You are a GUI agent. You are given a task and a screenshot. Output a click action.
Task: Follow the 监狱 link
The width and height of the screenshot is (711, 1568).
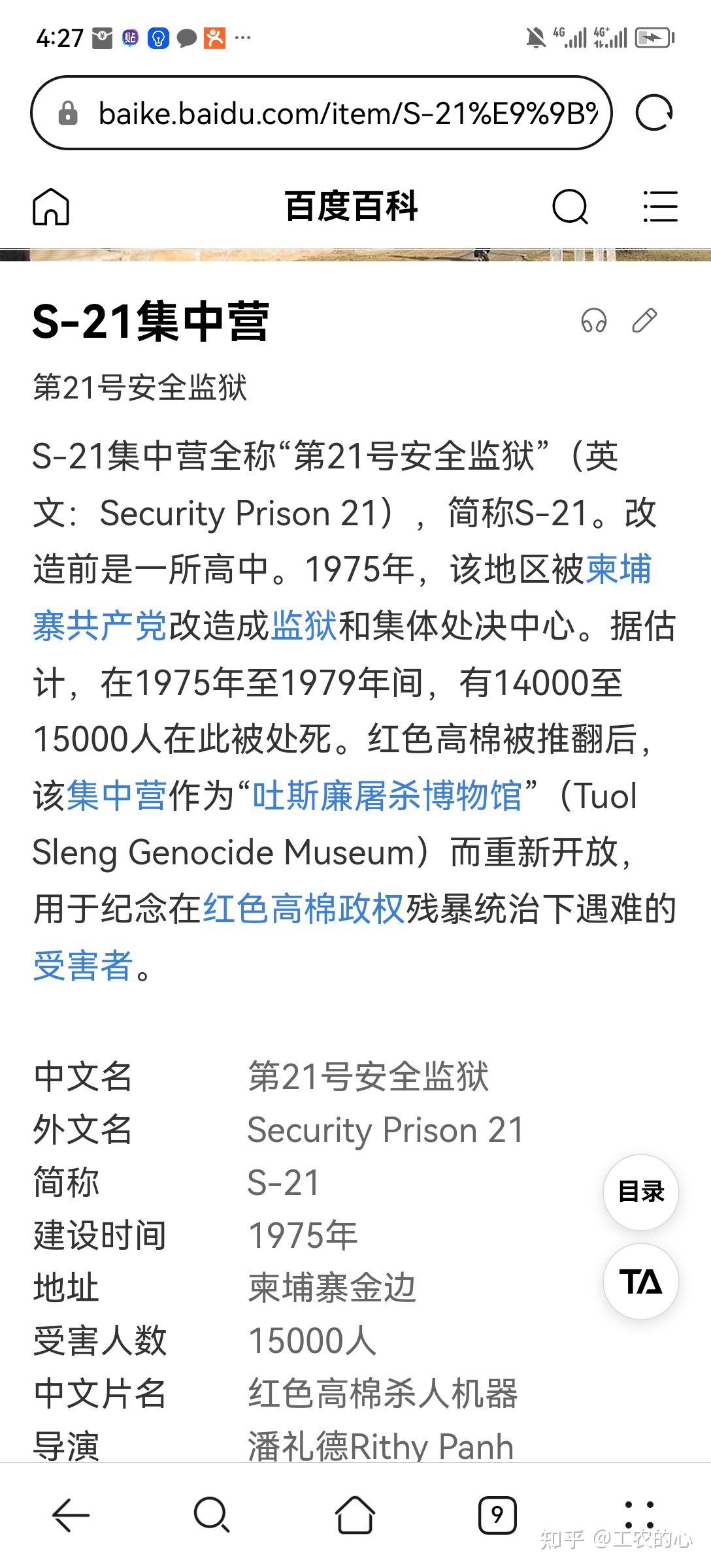pyautogui.click(x=304, y=626)
